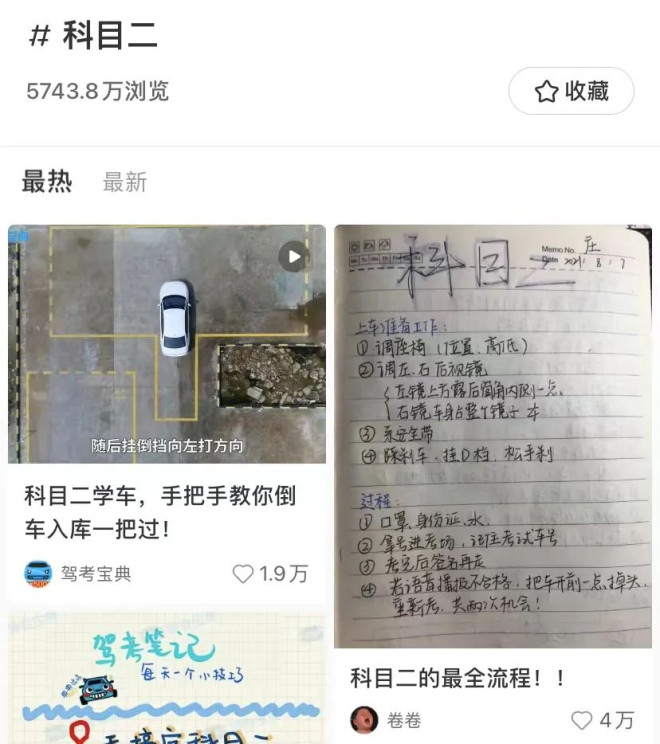This screenshot has height=744, width=660.
Task: Like the 科目二学车 post by 驾考宝典
Action: point(243,574)
